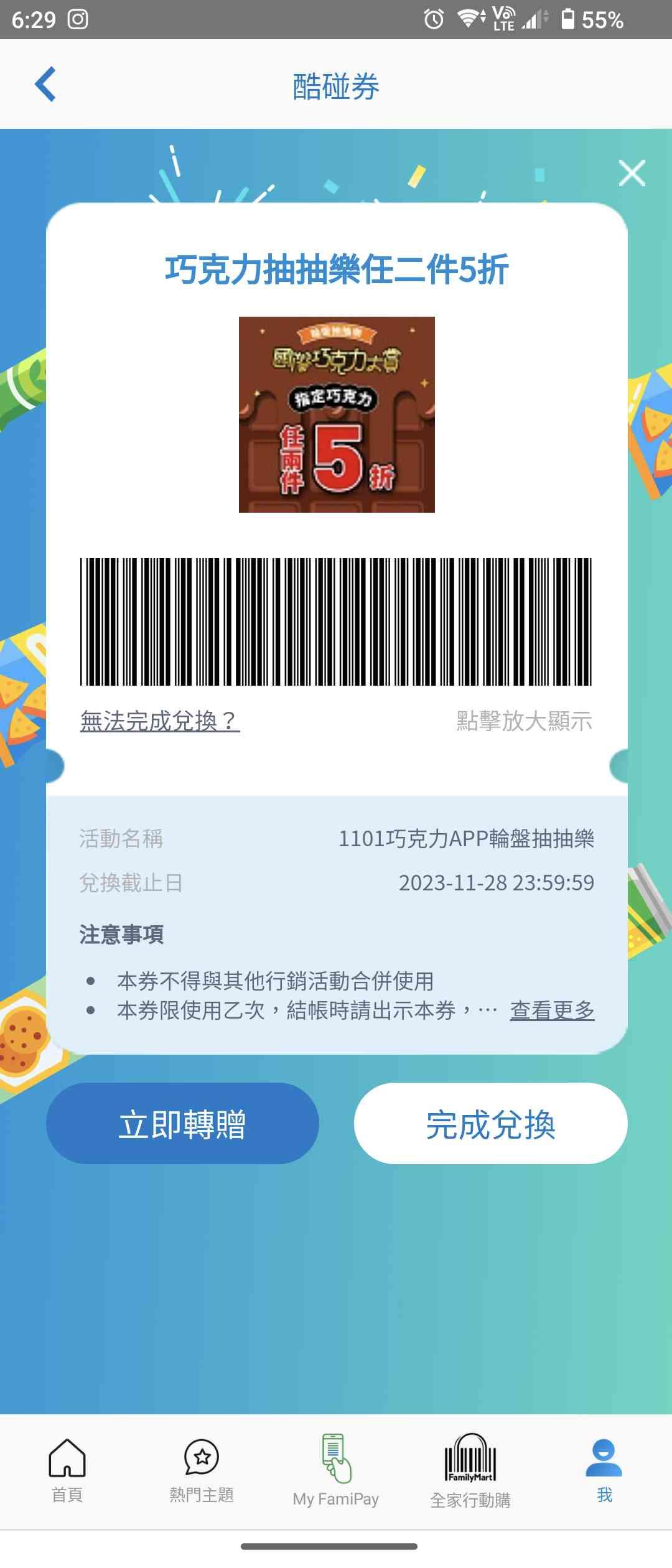
Task: Tap the barcode to enlarge it
Action: tap(336, 622)
